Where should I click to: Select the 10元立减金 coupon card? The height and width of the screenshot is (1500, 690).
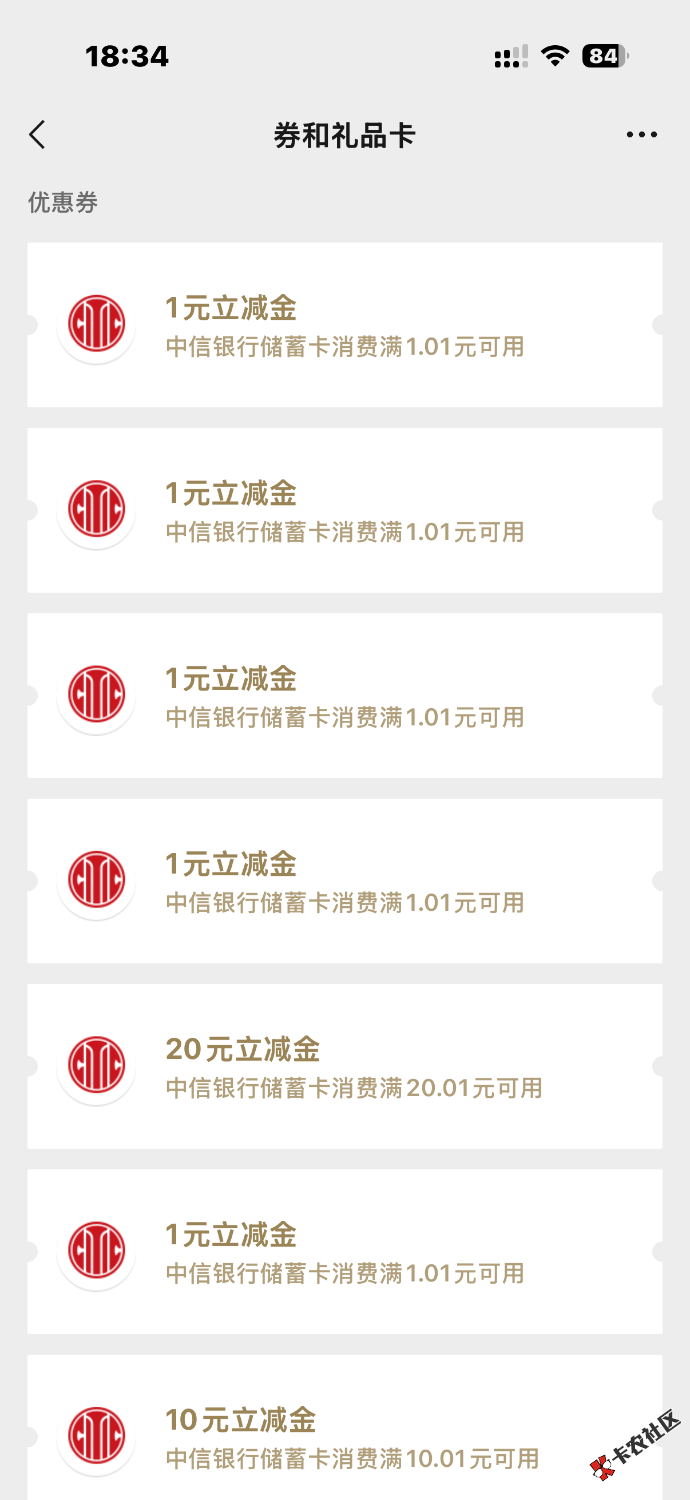[344, 1436]
